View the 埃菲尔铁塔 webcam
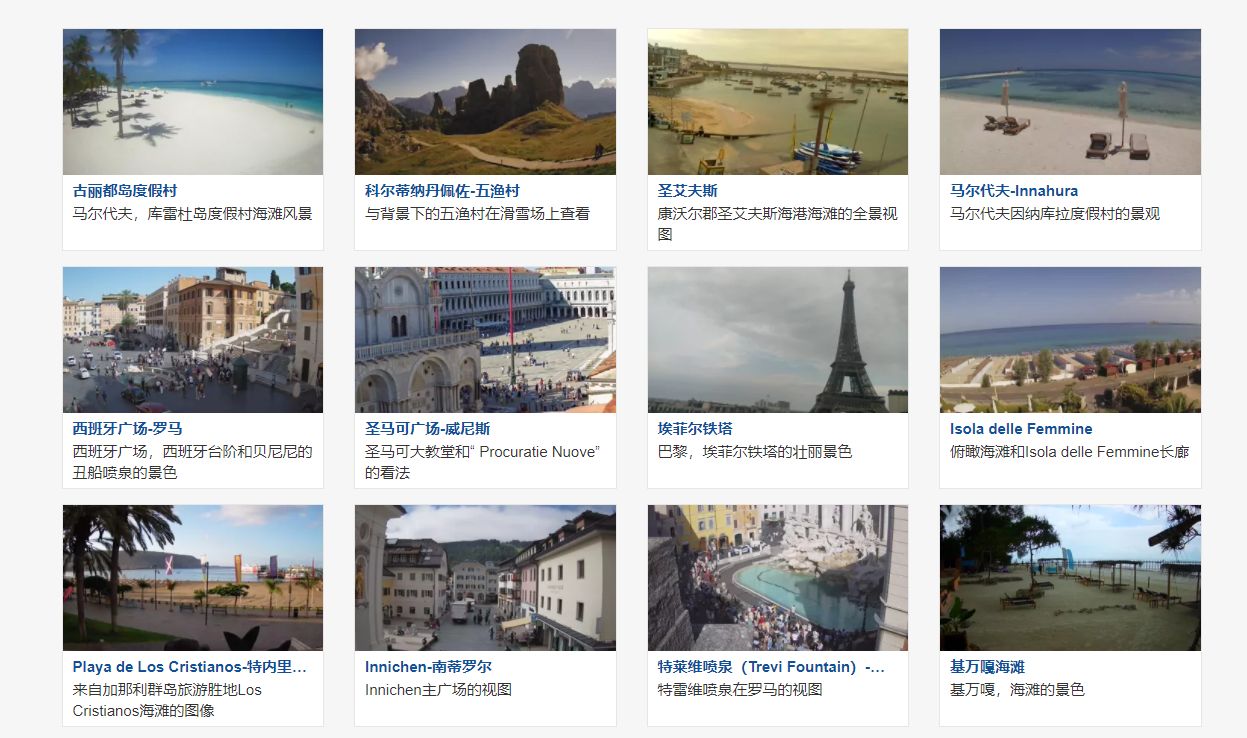The width and height of the screenshot is (1247, 738). [x=777, y=340]
